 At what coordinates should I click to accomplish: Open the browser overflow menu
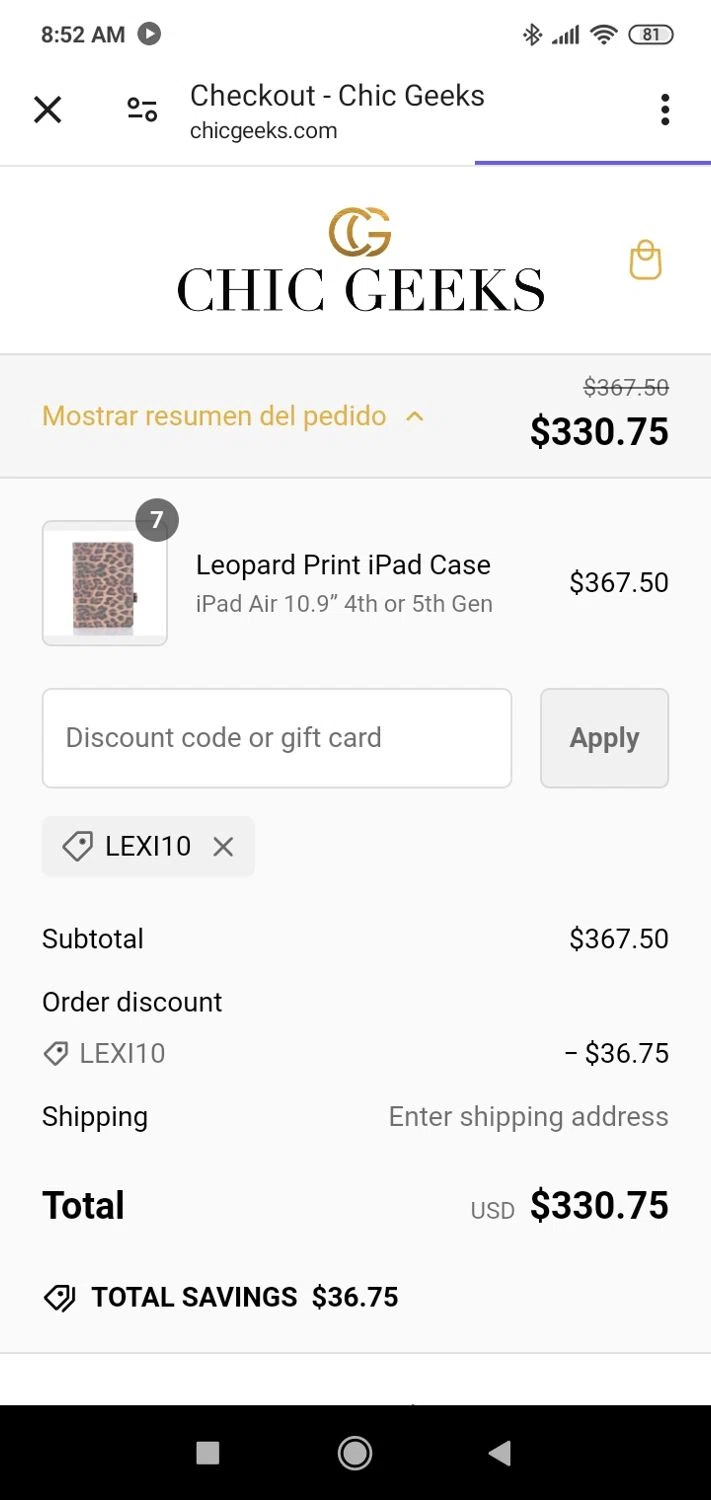tap(665, 110)
